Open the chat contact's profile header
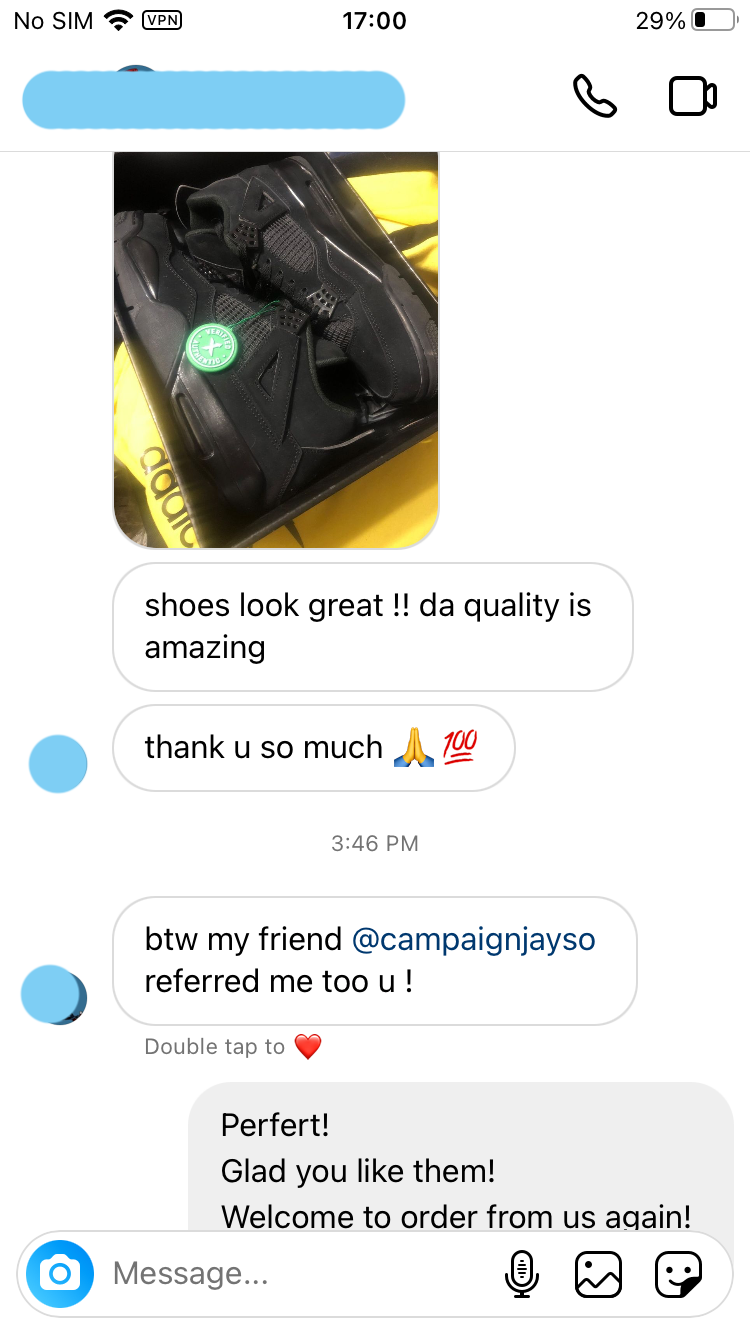 pyautogui.click(x=213, y=100)
